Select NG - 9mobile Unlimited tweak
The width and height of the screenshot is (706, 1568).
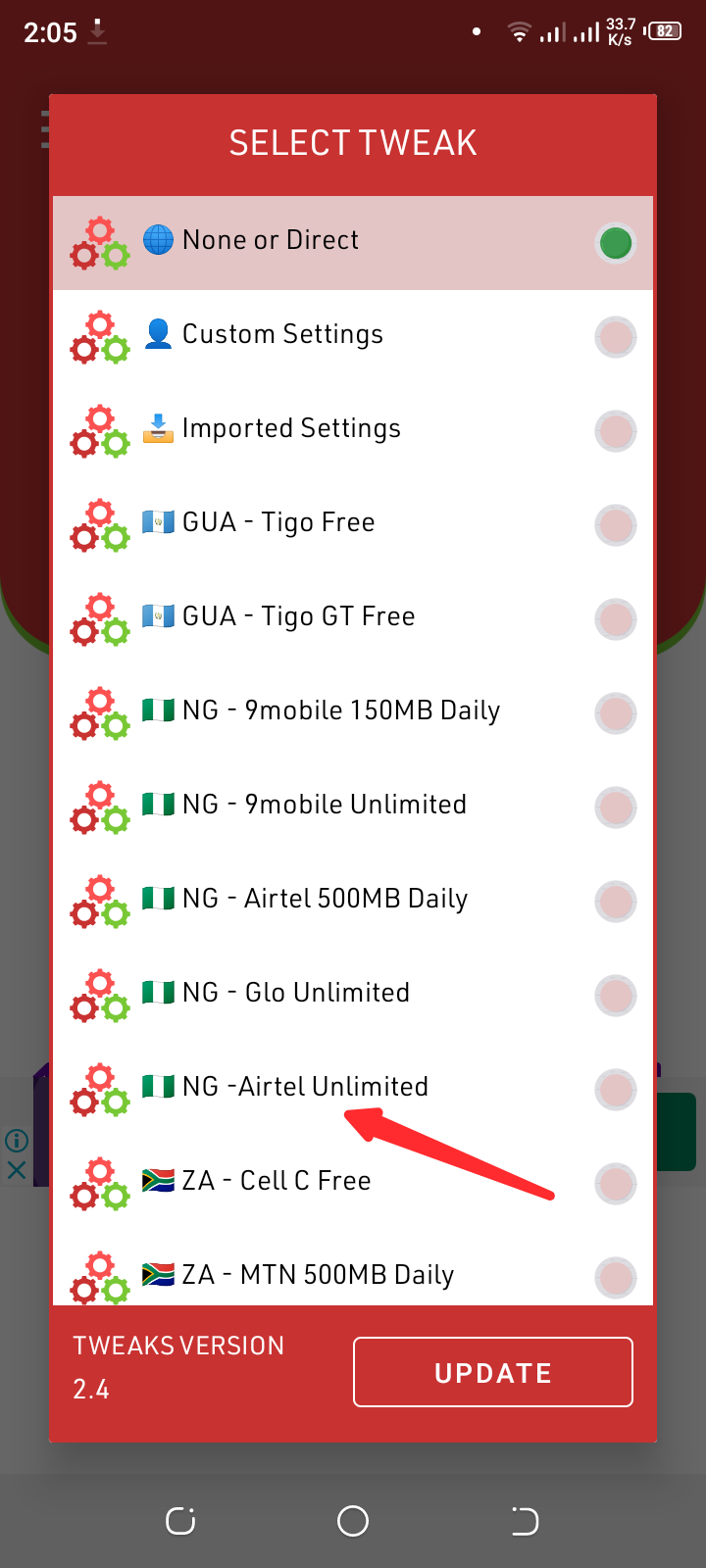353,807
